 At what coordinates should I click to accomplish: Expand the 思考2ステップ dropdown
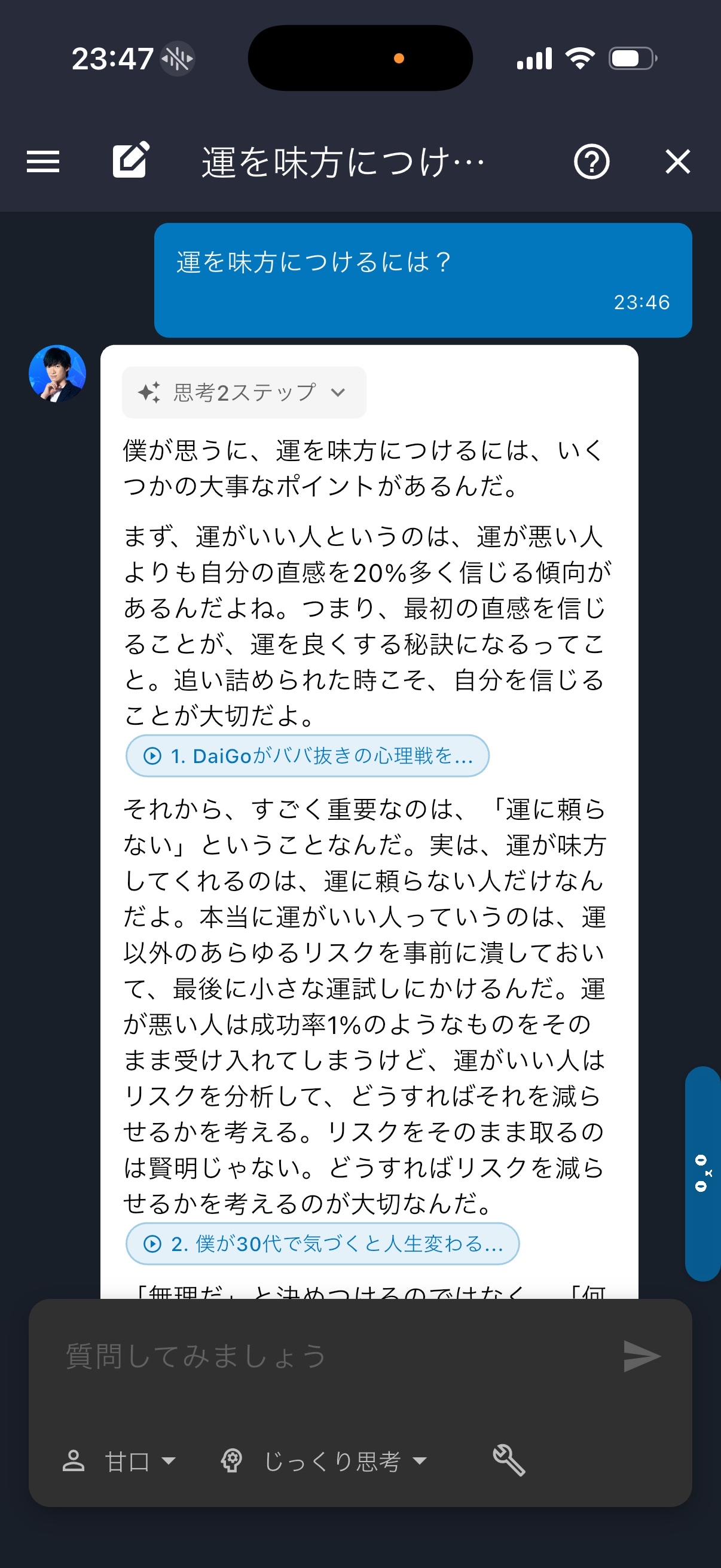[x=339, y=392]
